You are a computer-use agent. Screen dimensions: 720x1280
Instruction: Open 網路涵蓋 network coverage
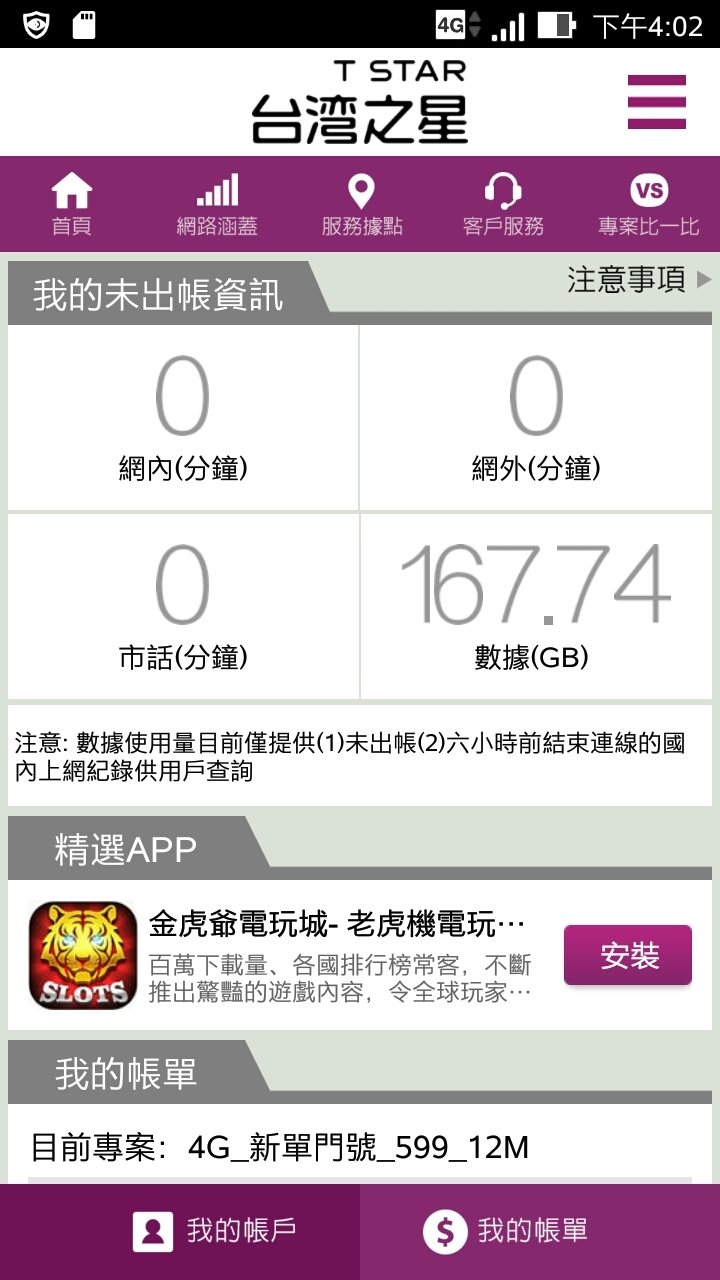tap(217, 204)
